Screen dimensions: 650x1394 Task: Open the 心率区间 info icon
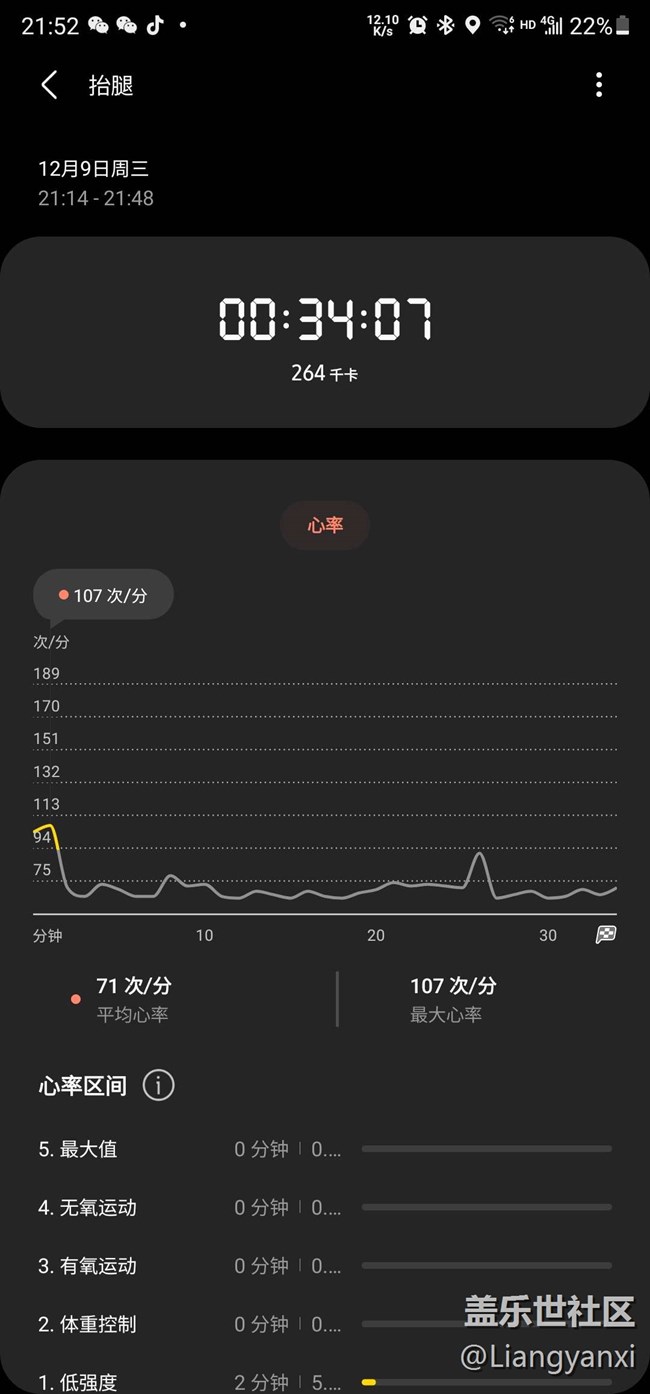[158, 1085]
